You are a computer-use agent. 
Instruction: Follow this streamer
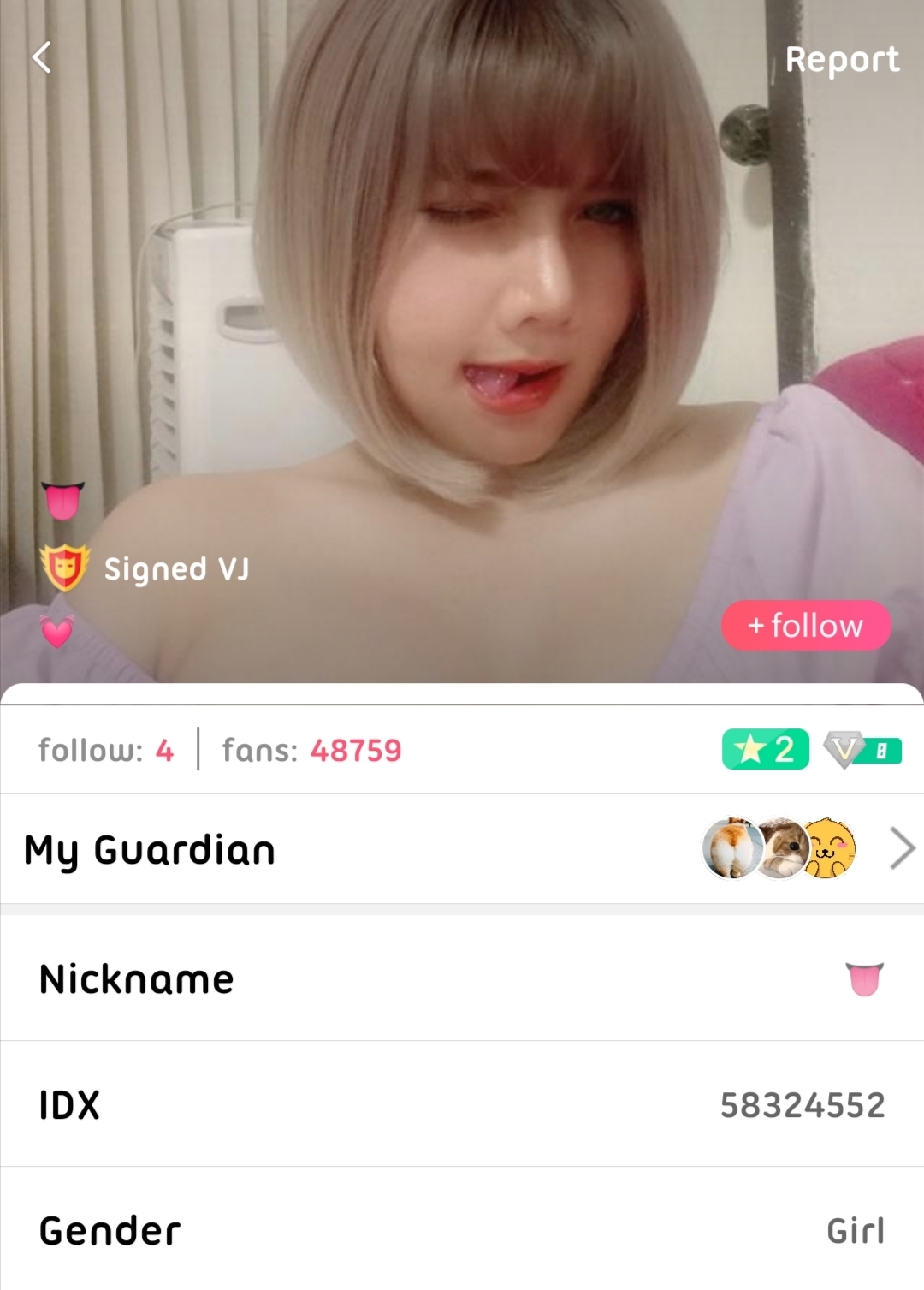click(x=806, y=626)
